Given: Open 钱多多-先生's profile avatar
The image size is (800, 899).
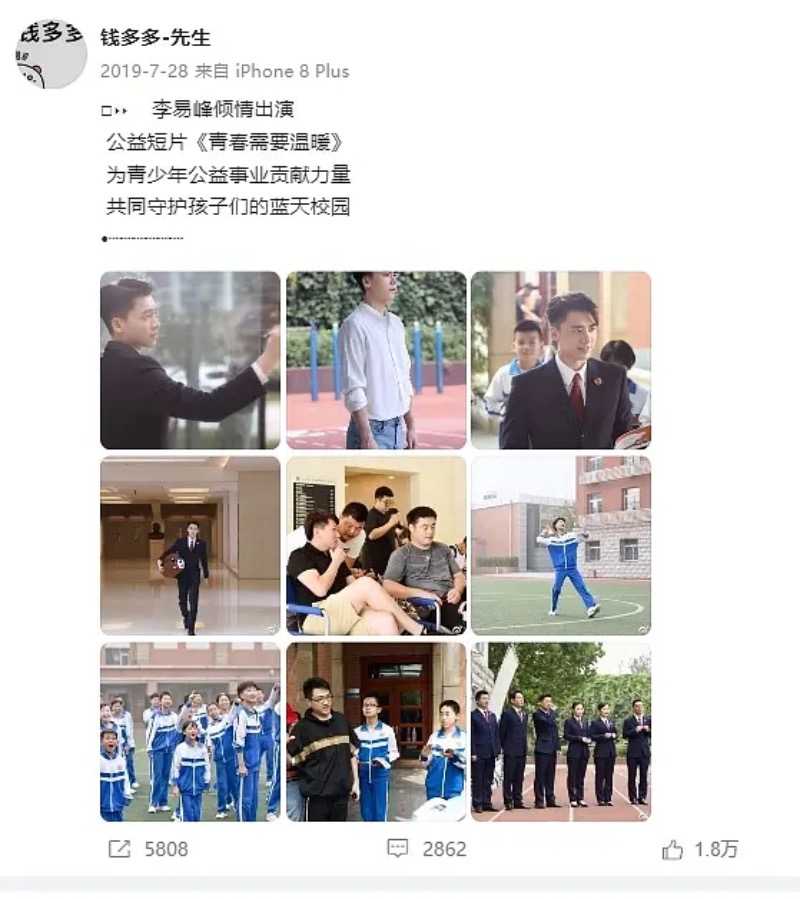Looking at the screenshot, I should (51, 54).
